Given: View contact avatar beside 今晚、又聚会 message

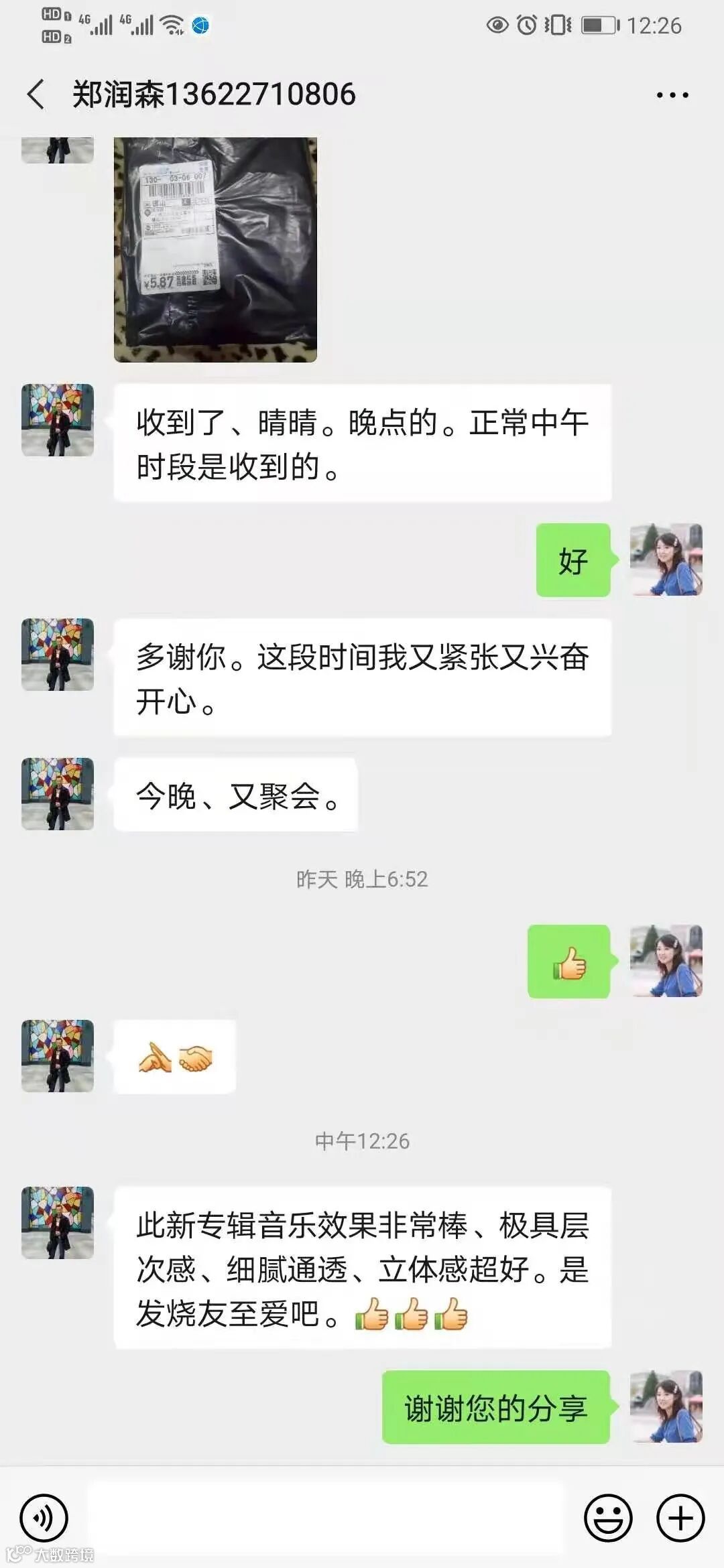Looking at the screenshot, I should pyautogui.click(x=58, y=794).
